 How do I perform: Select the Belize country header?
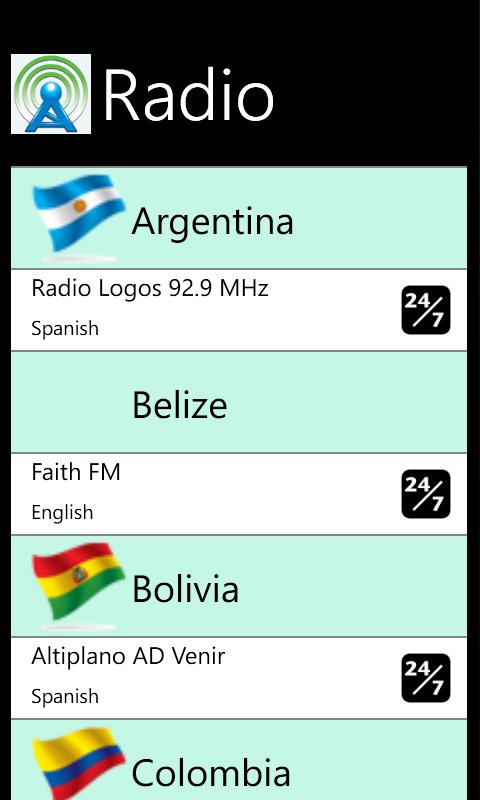click(x=239, y=402)
